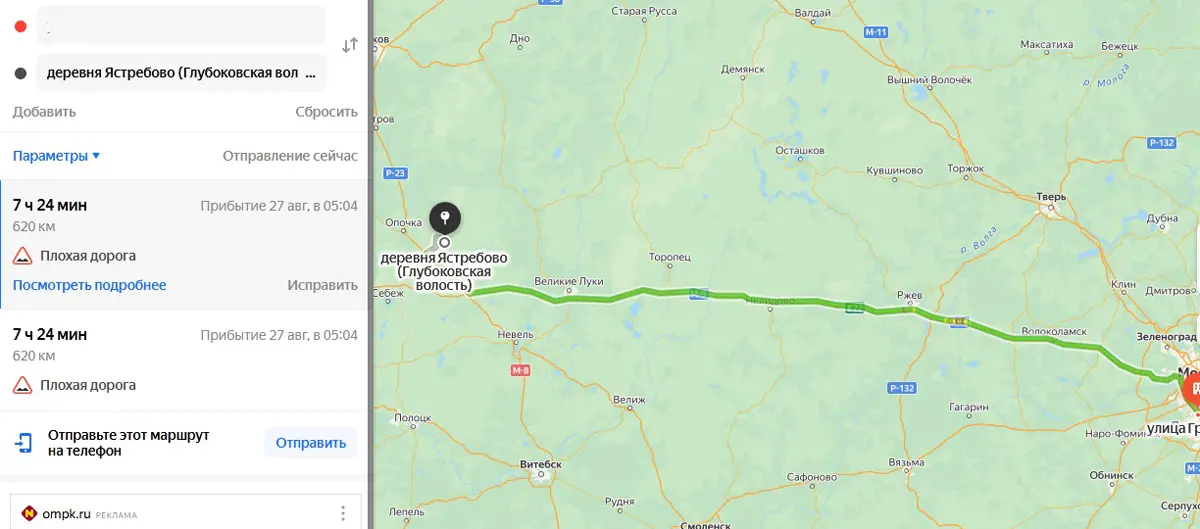The image size is (1200, 529).
Task: Open the ompk.ru ad overflow menu
Action: pos(343,513)
